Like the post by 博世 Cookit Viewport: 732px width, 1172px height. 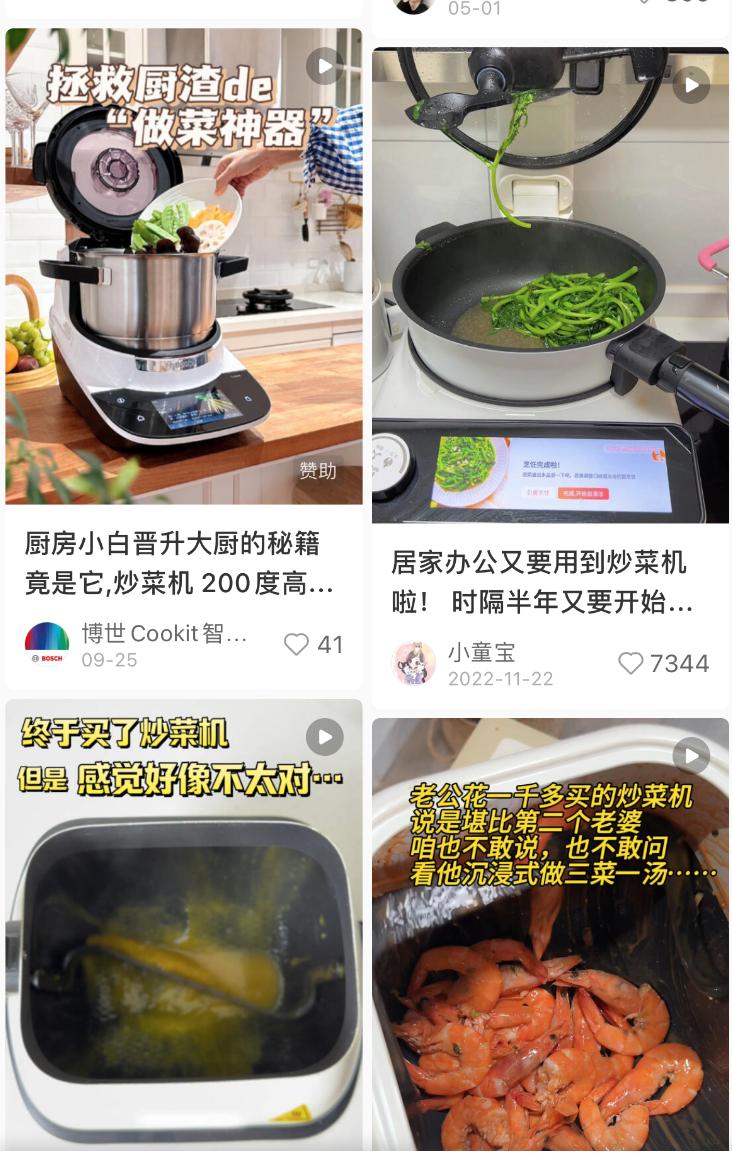297,645
